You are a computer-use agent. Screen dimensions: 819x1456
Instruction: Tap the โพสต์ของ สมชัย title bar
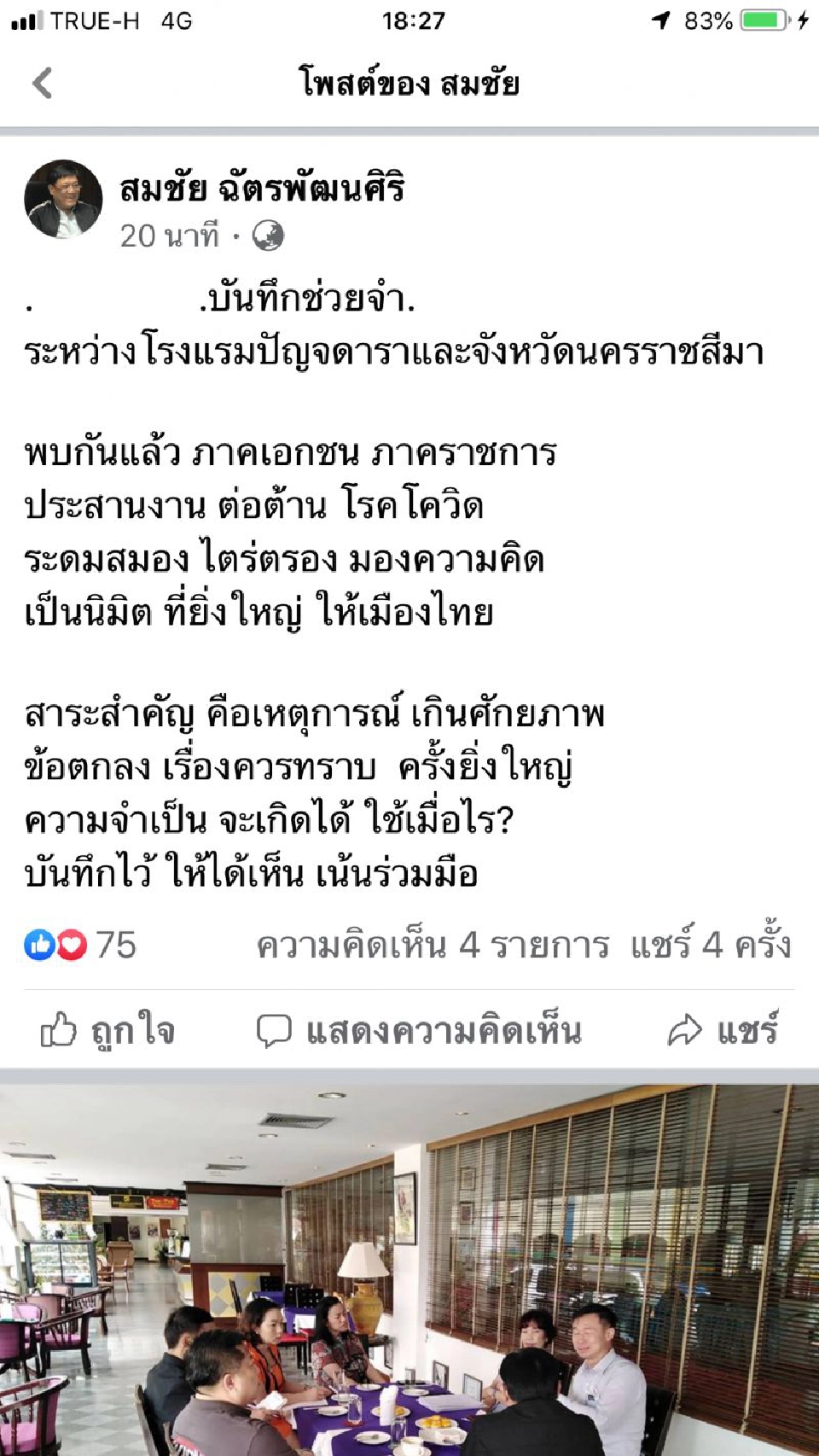tap(409, 83)
